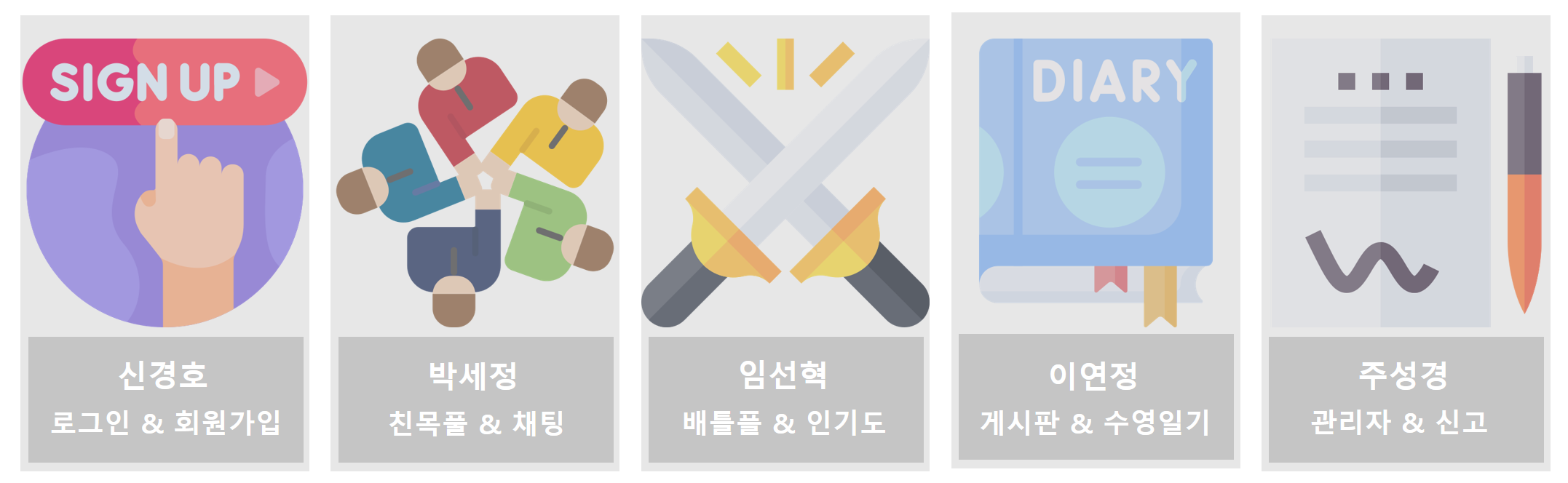The width and height of the screenshot is (1568, 483).
Task: View 이연정's 게시판 & 수영일기 card
Action: tap(1096, 240)
